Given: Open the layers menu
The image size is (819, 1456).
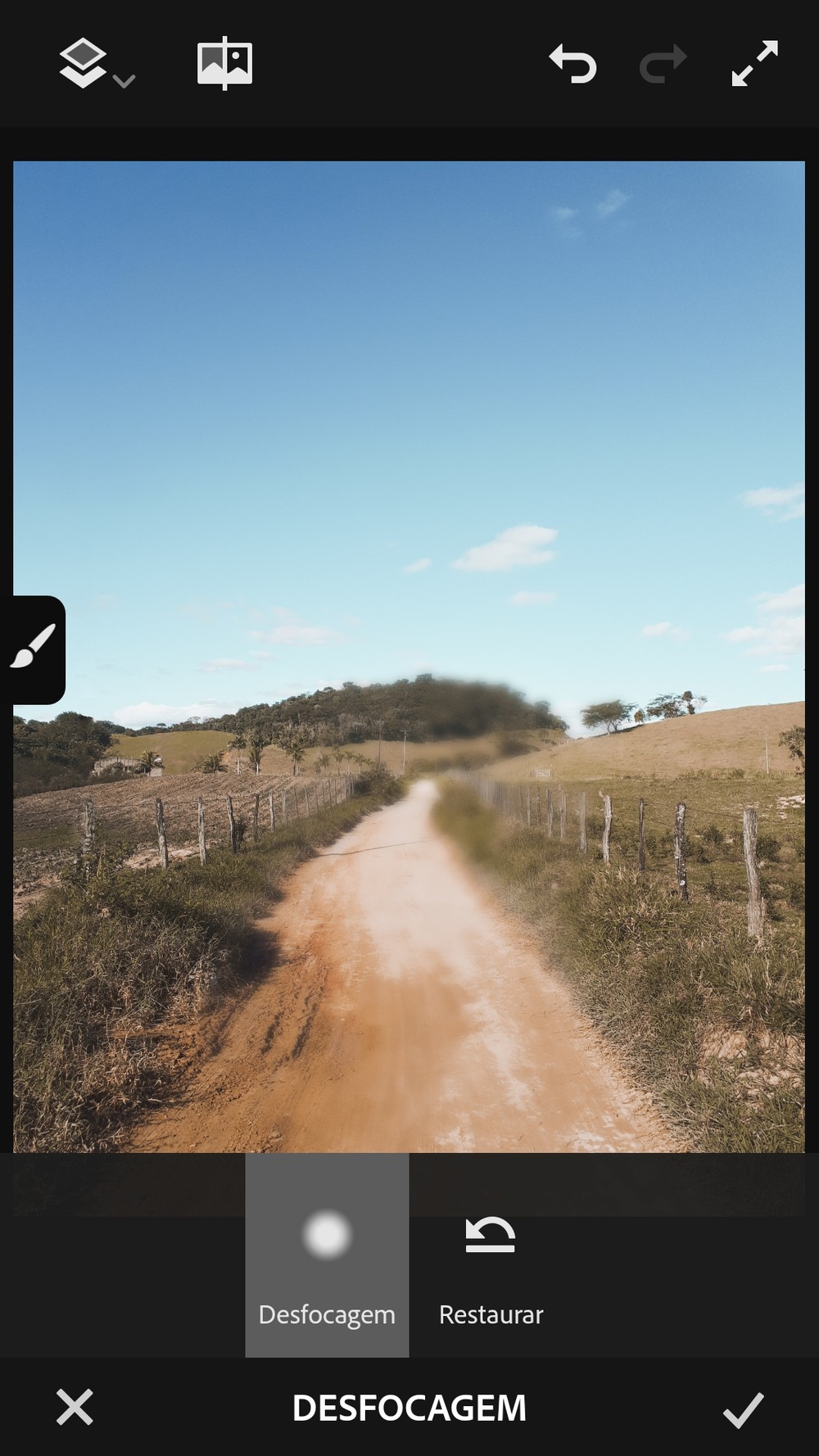Looking at the screenshot, I should pos(96,64).
